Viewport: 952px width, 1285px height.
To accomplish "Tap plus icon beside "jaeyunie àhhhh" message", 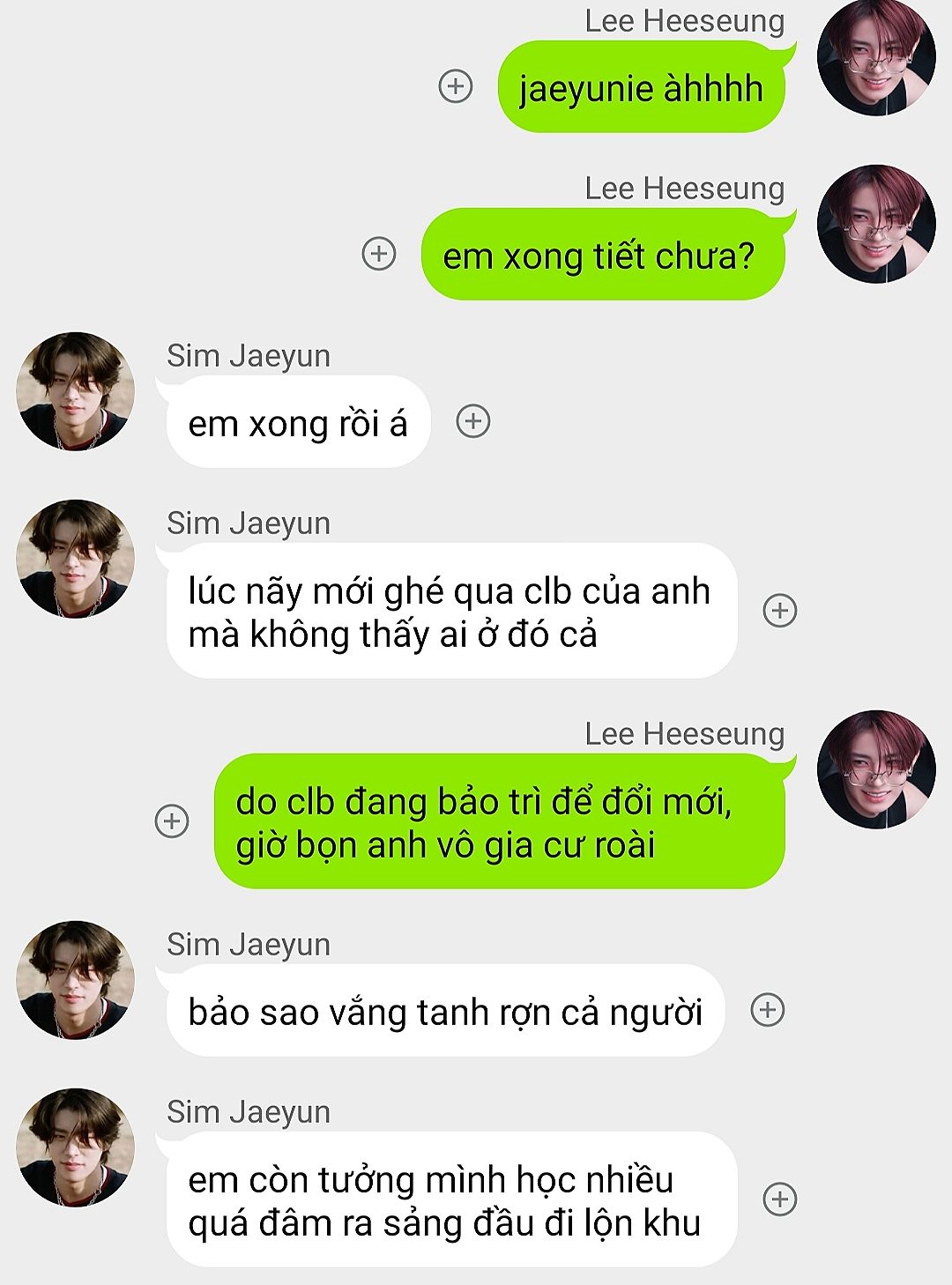I will [x=456, y=86].
